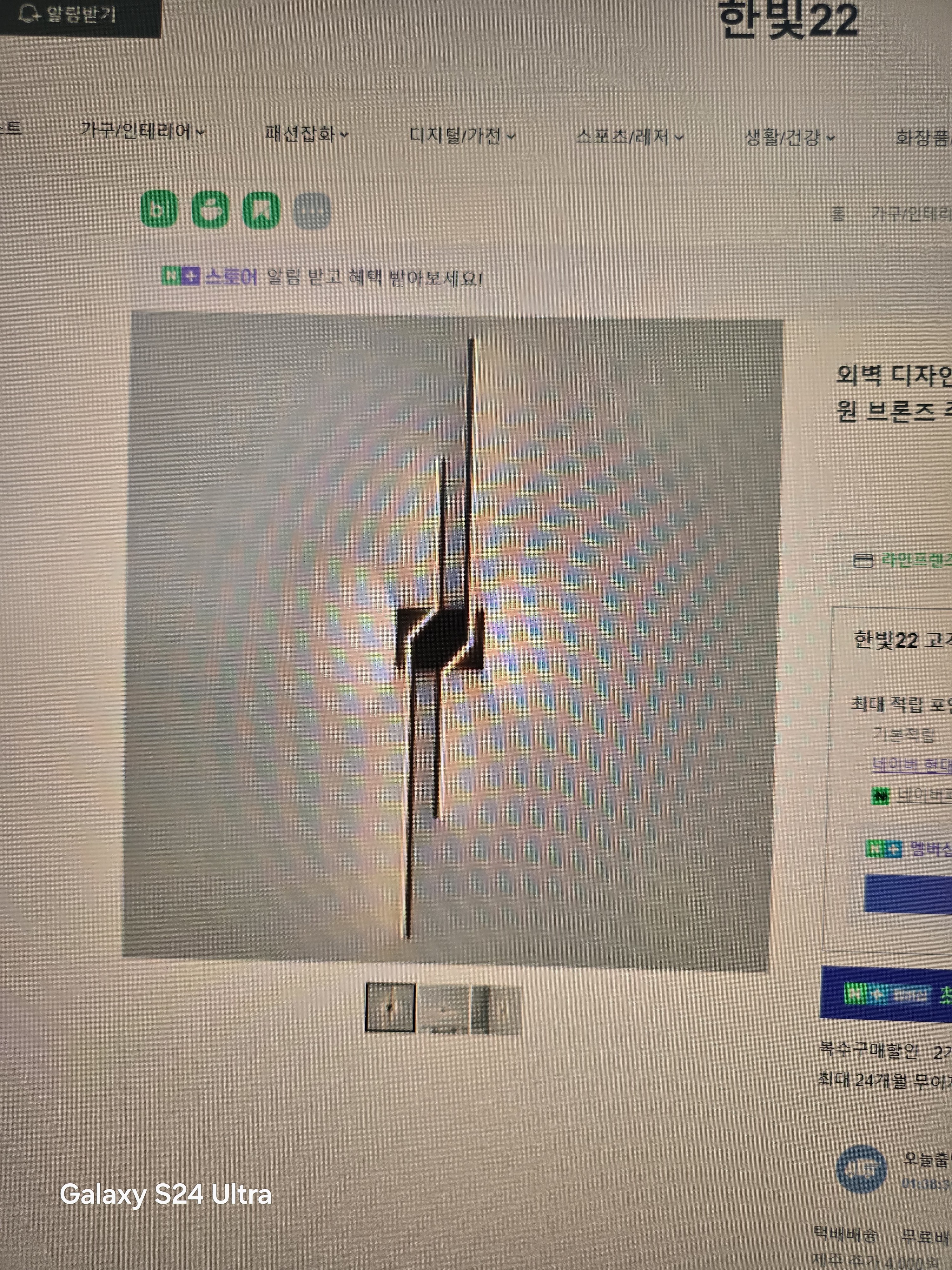This screenshot has width=952, height=1270.
Task: Select the third product thumbnail
Action: 496,1010
